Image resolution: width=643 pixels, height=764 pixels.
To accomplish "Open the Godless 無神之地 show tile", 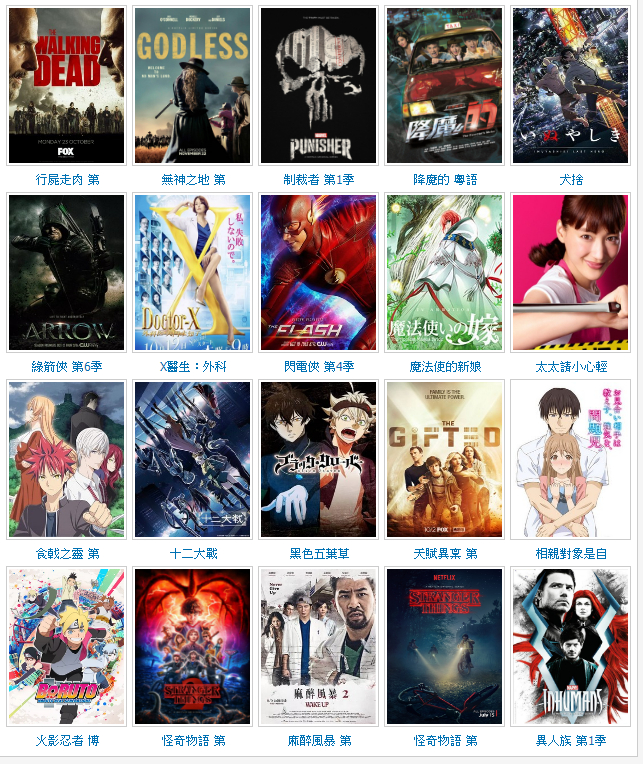I will (x=193, y=86).
